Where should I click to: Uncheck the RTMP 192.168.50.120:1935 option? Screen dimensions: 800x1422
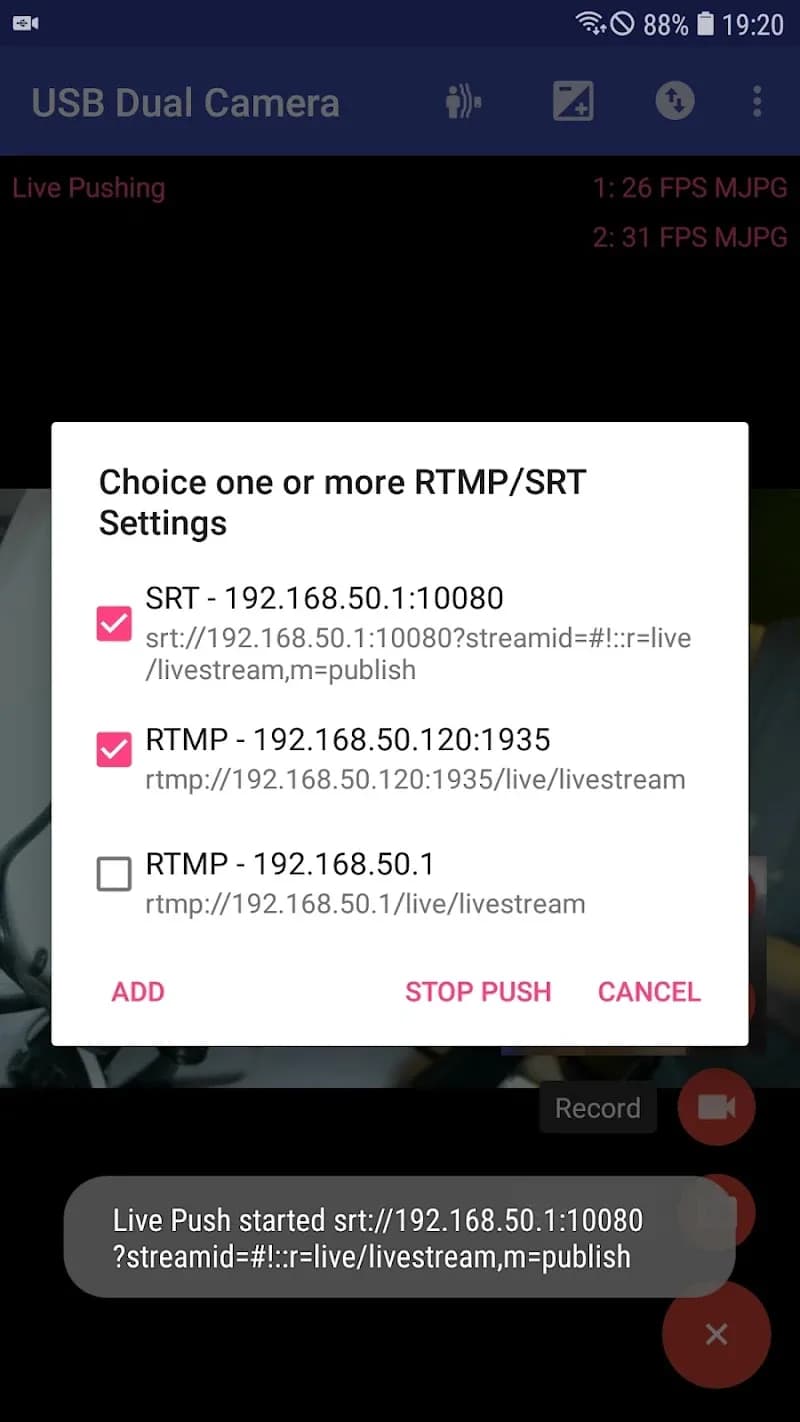[x=114, y=747]
